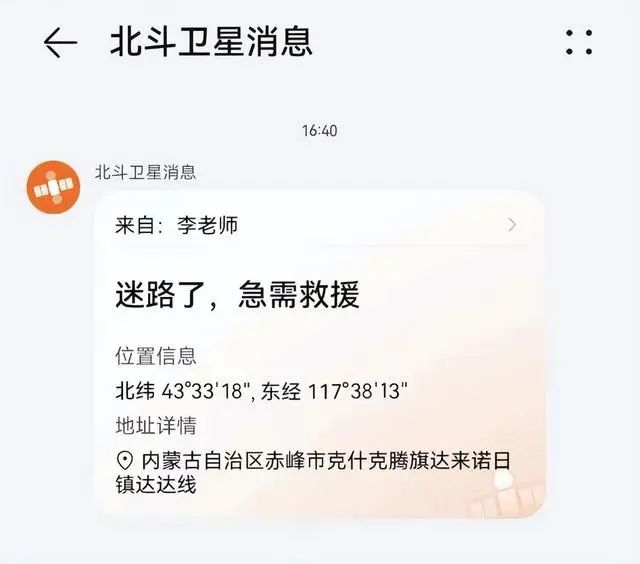The image size is (640, 564).
Task: Open the four-dot more options menu
Action: pyautogui.click(x=579, y=42)
